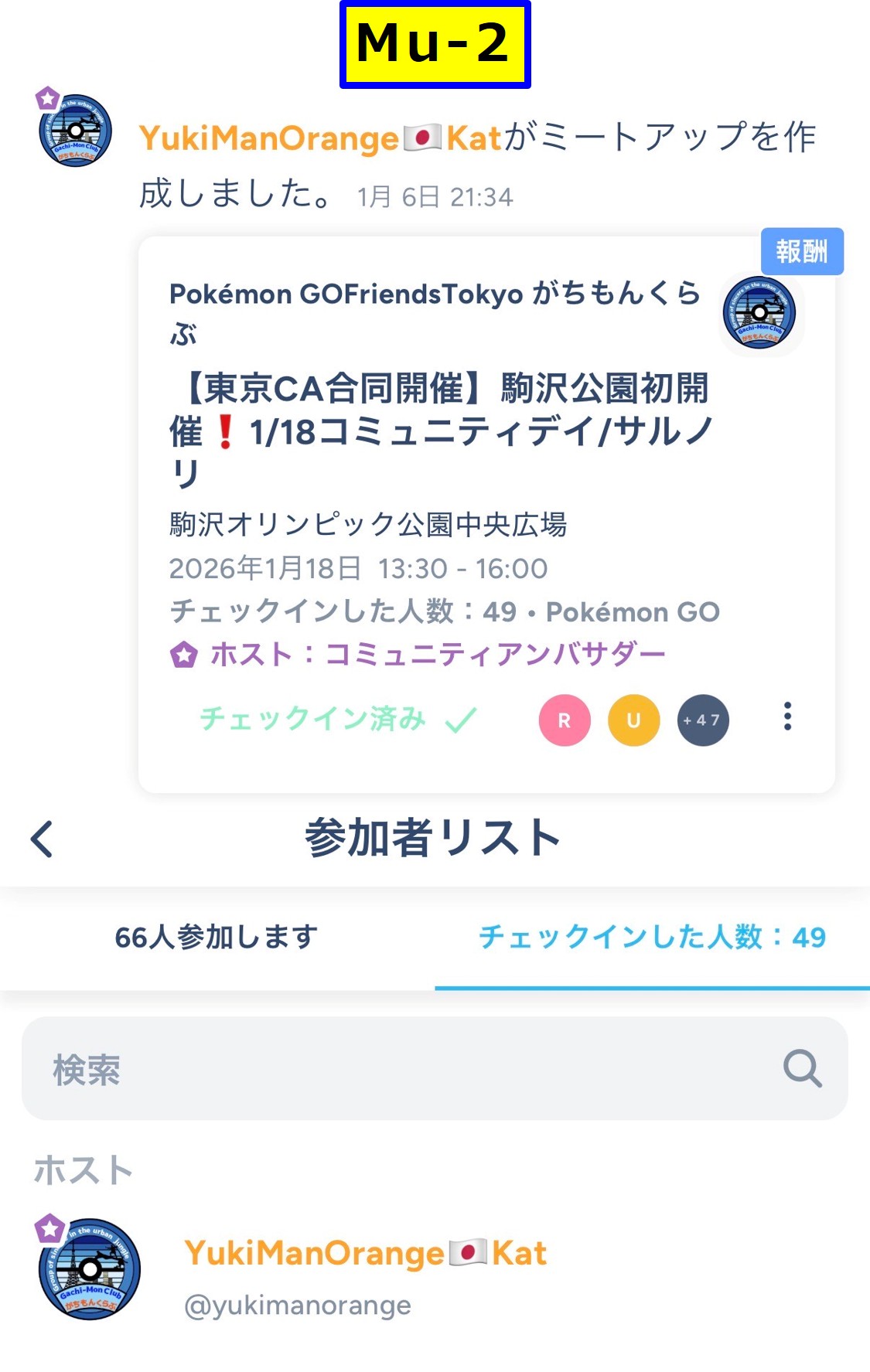Open the がちもんくらぶ community avatar in the card
This screenshot has width=870, height=1372.
pos(759,313)
